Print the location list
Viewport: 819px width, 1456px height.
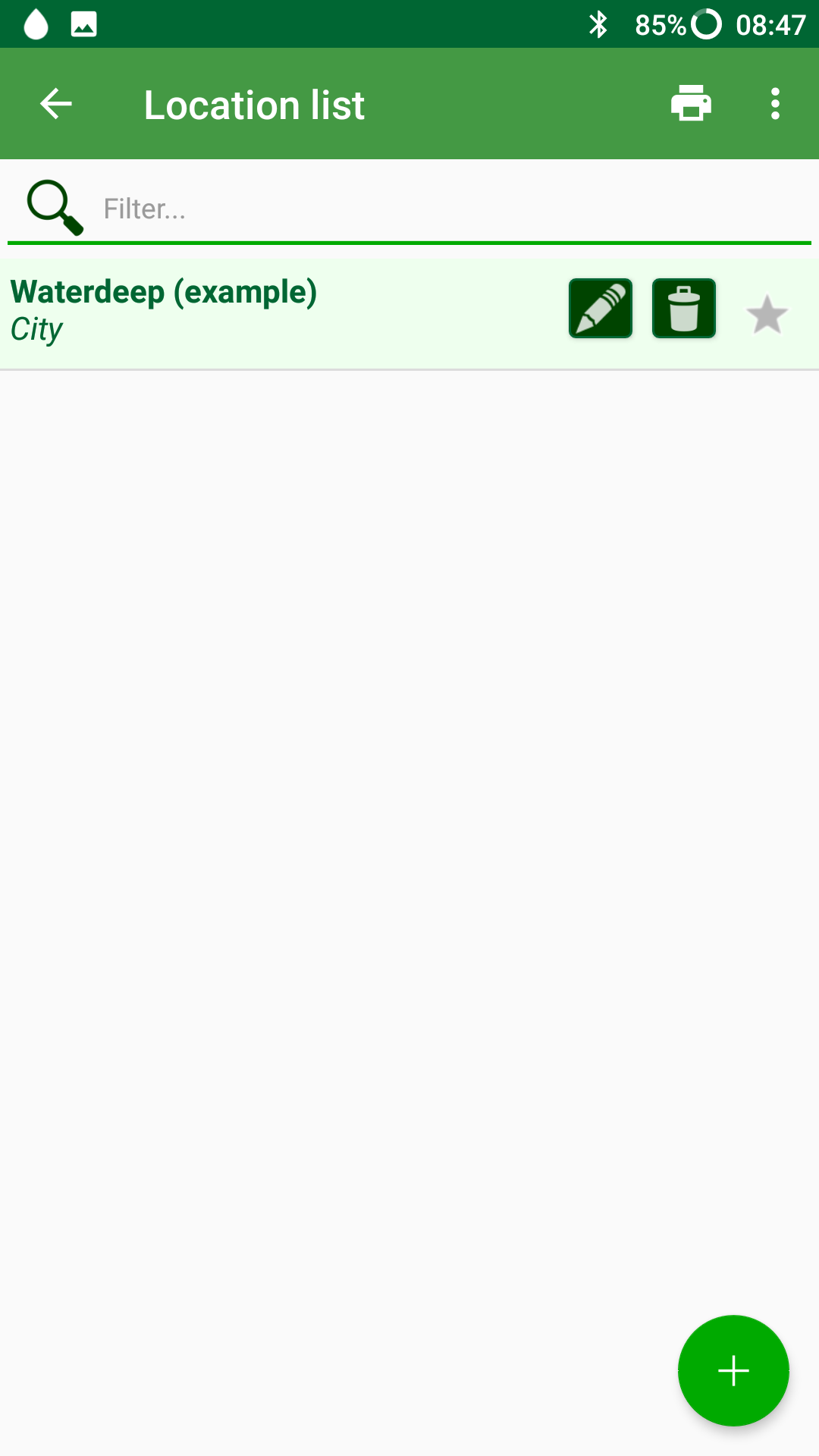click(x=691, y=104)
